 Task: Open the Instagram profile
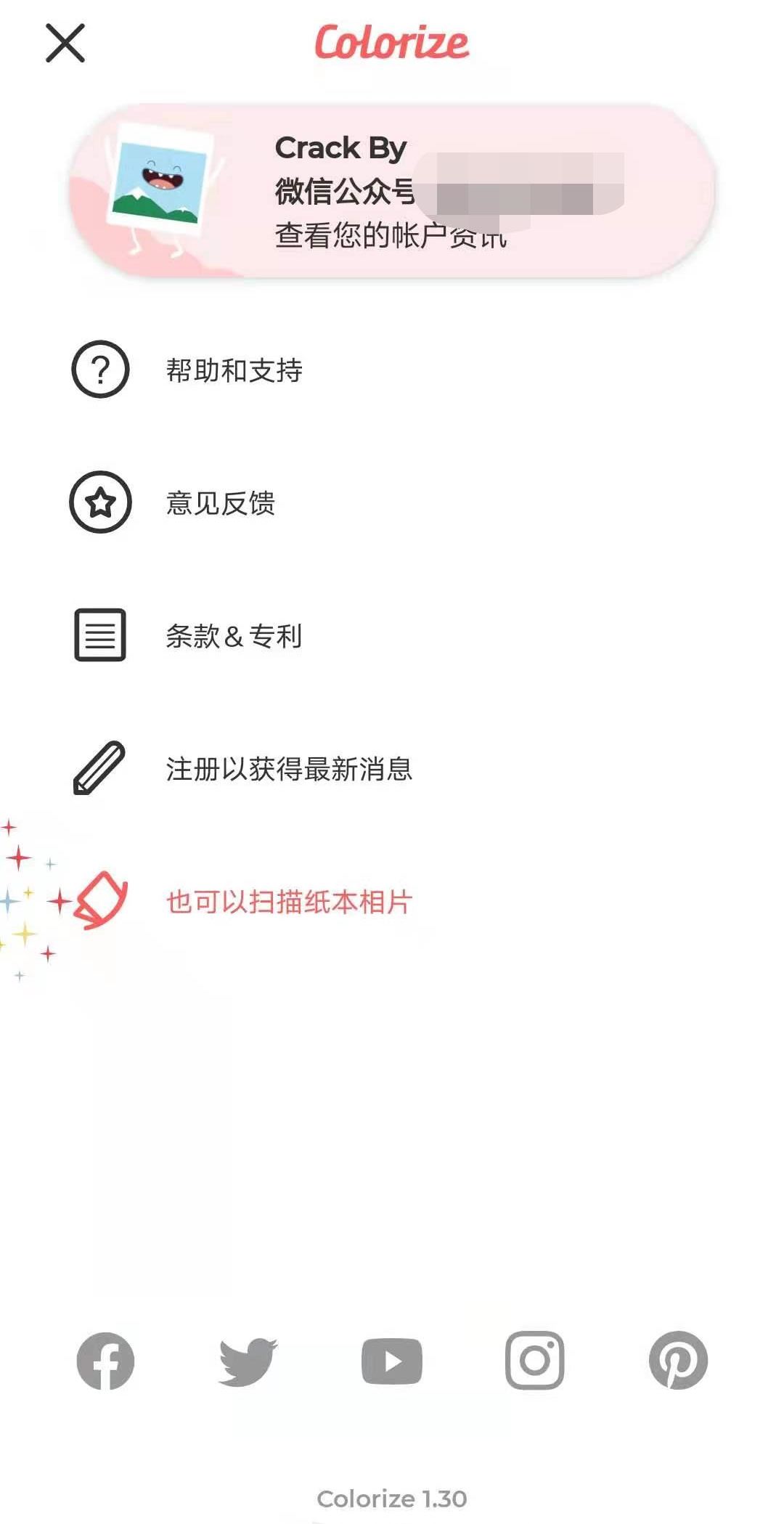(x=535, y=1361)
